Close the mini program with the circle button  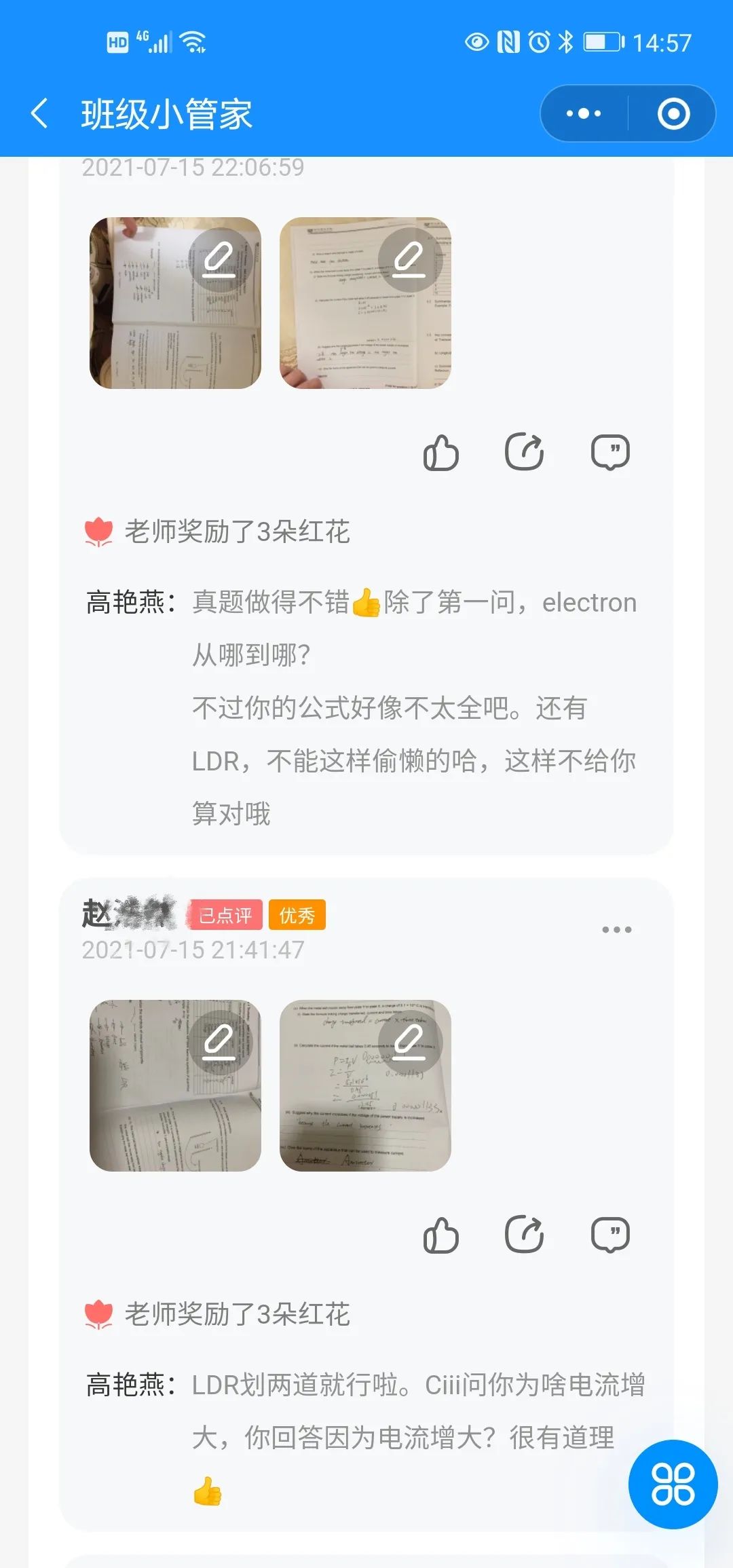click(x=673, y=113)
